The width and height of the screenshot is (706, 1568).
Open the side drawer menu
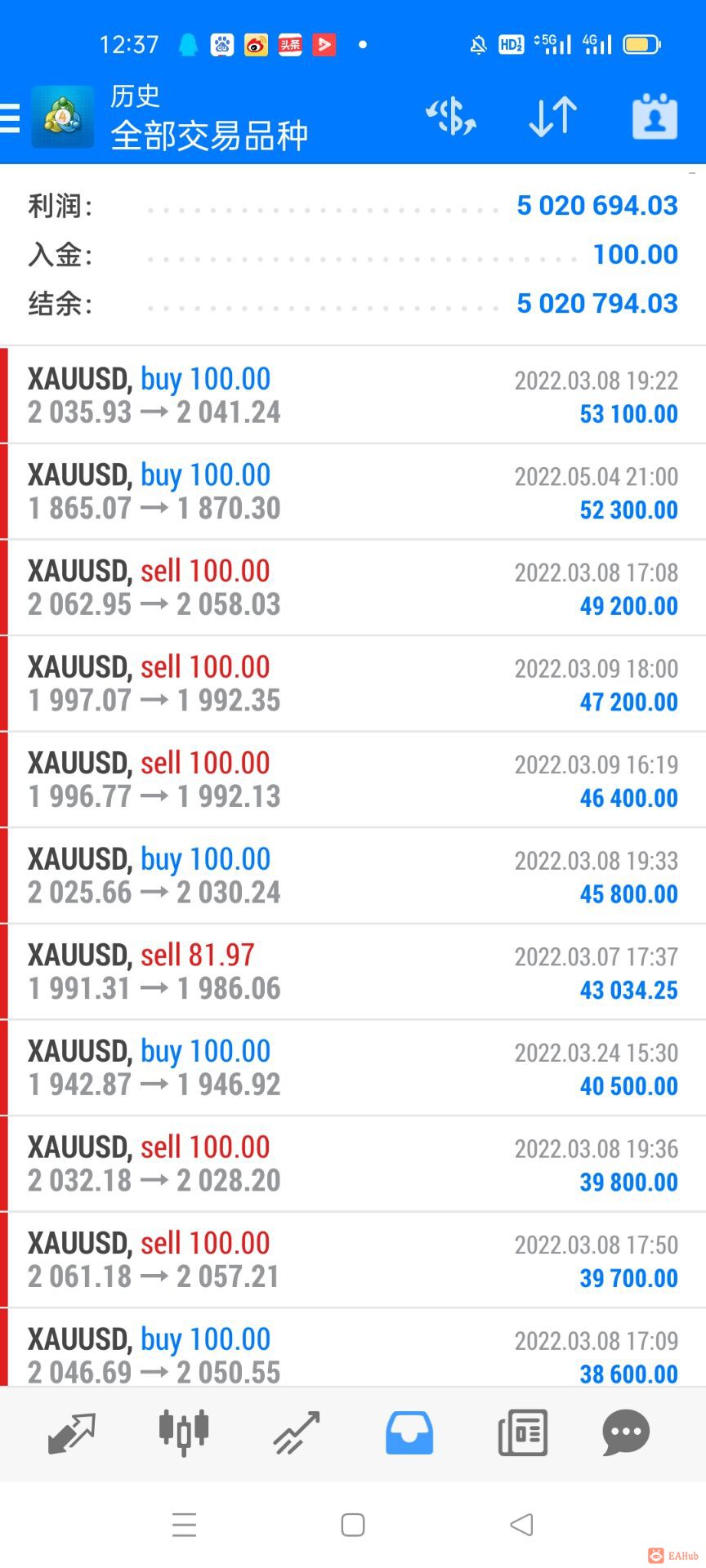tap(11, 118)
